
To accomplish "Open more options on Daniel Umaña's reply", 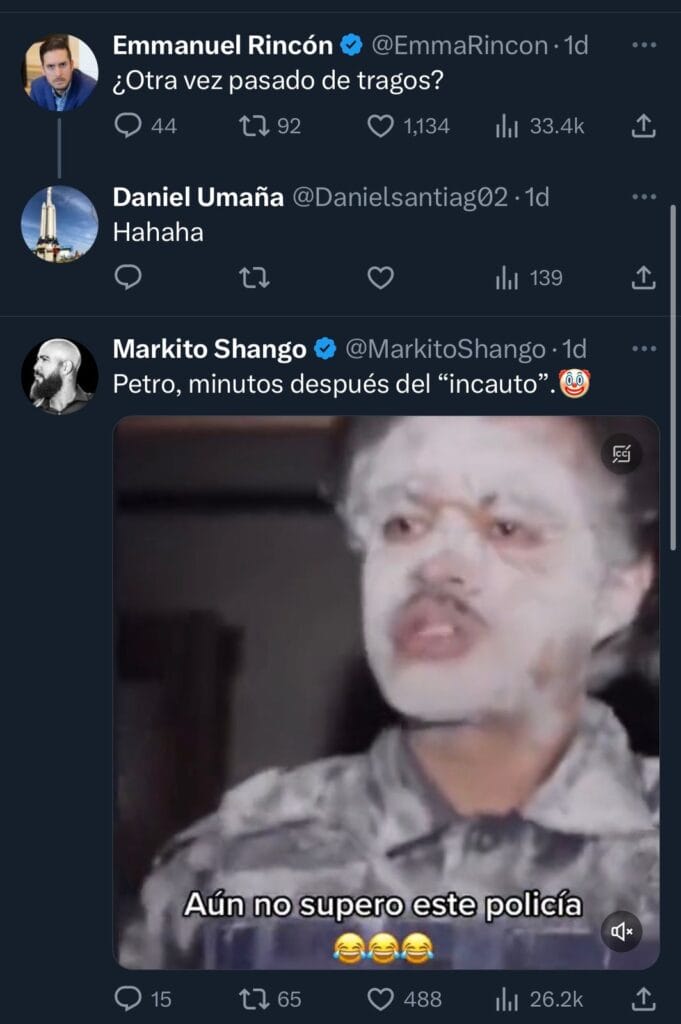I will coord(645,197).
